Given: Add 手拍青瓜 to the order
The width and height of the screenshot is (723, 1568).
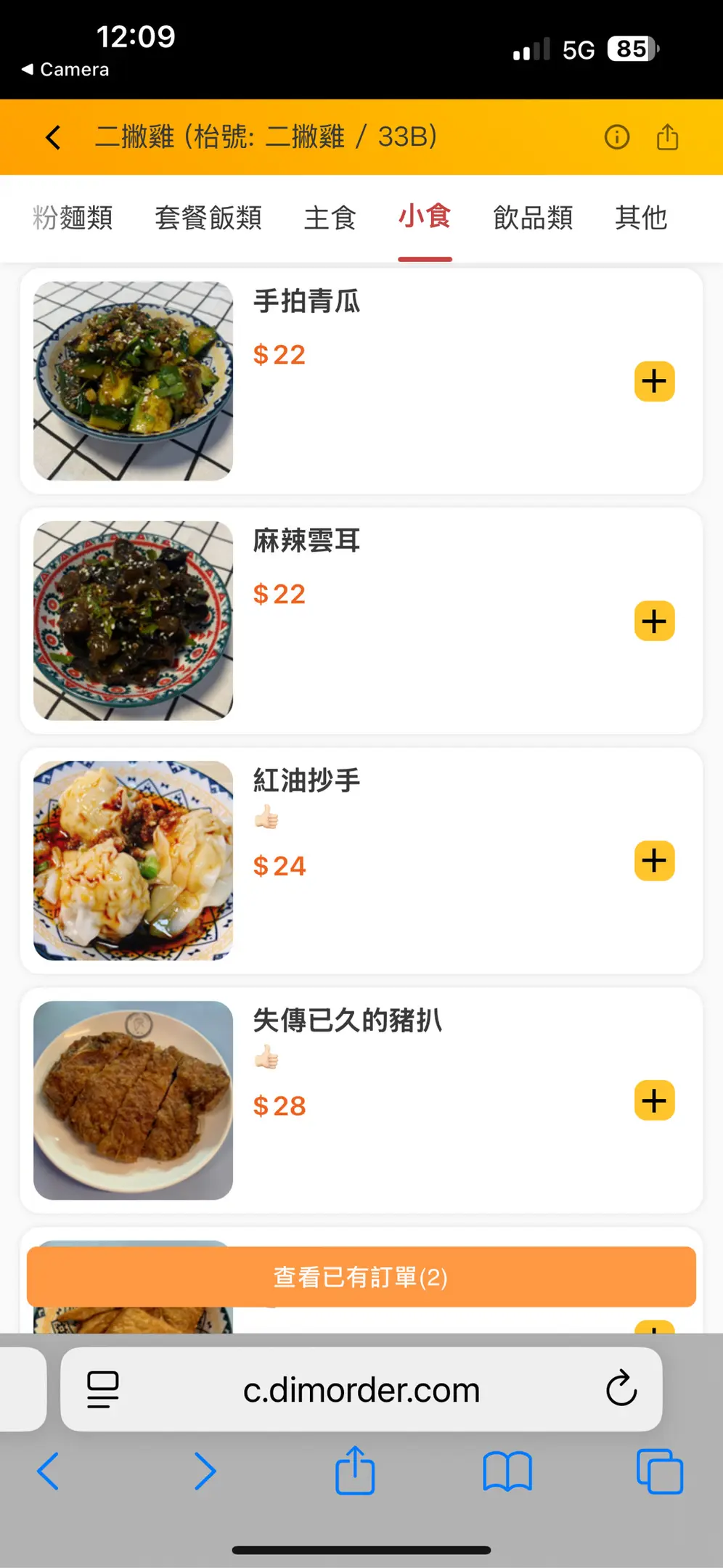Looking at the screenshot, I should (x=654, y=381).
